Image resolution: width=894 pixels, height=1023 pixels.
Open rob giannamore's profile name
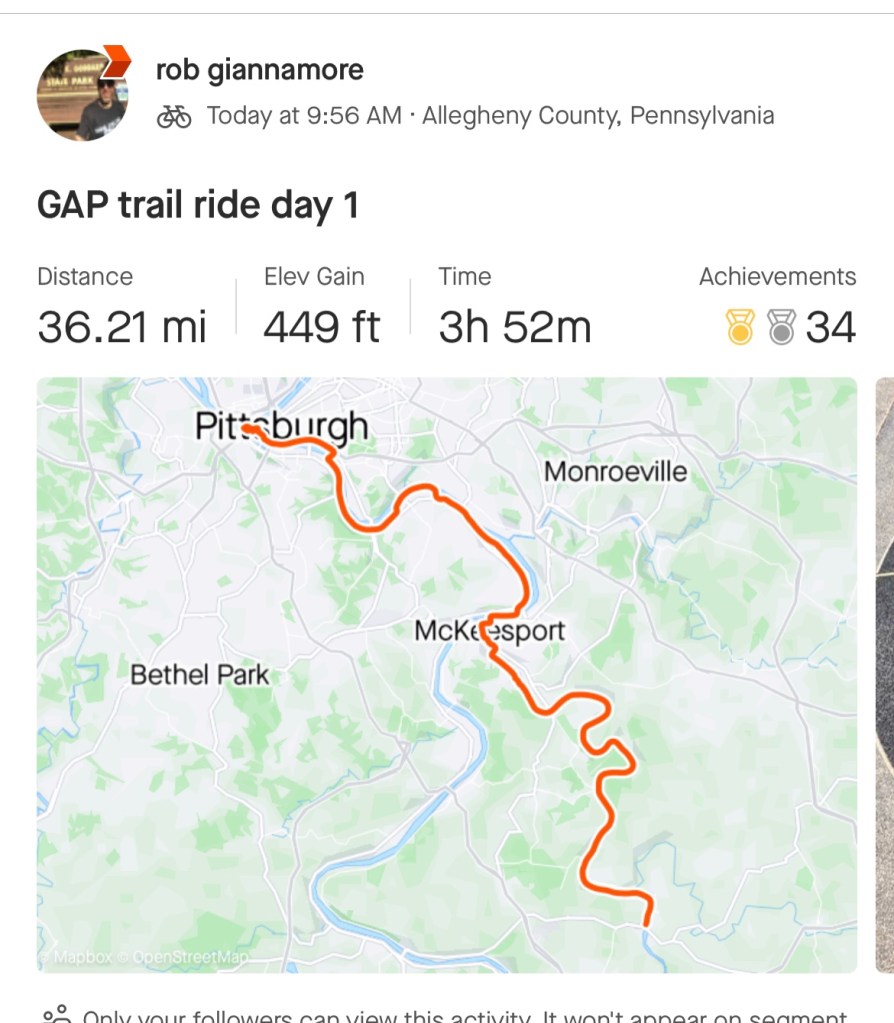(259, 70)
